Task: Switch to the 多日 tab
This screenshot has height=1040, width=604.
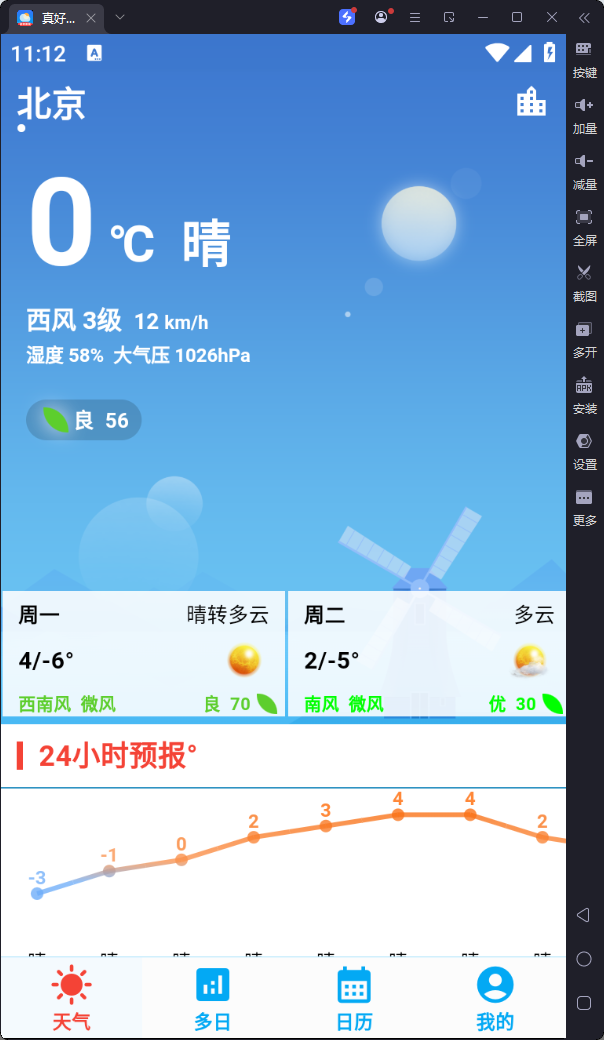Action: click(x=212, y=998)
